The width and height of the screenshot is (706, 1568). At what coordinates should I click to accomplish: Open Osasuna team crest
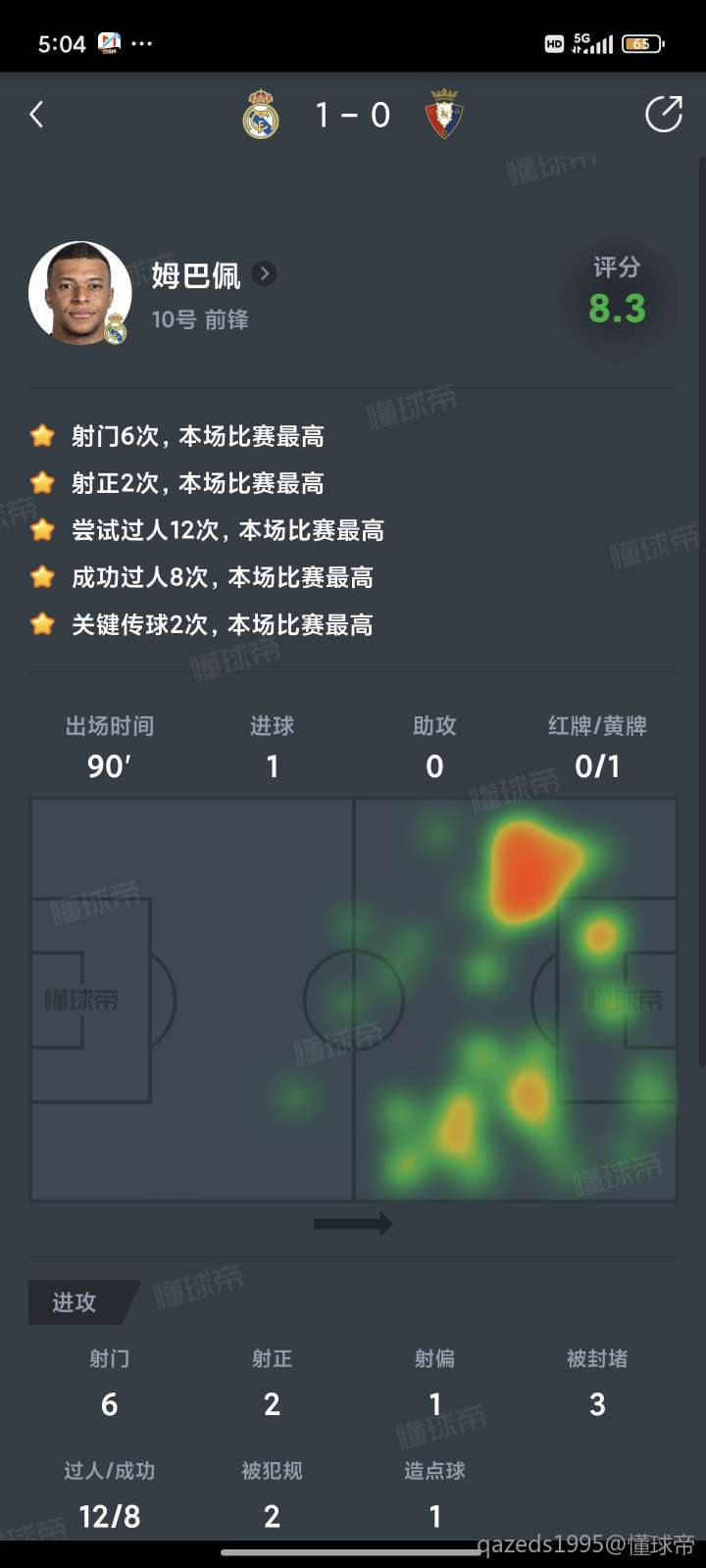[444, 115]
